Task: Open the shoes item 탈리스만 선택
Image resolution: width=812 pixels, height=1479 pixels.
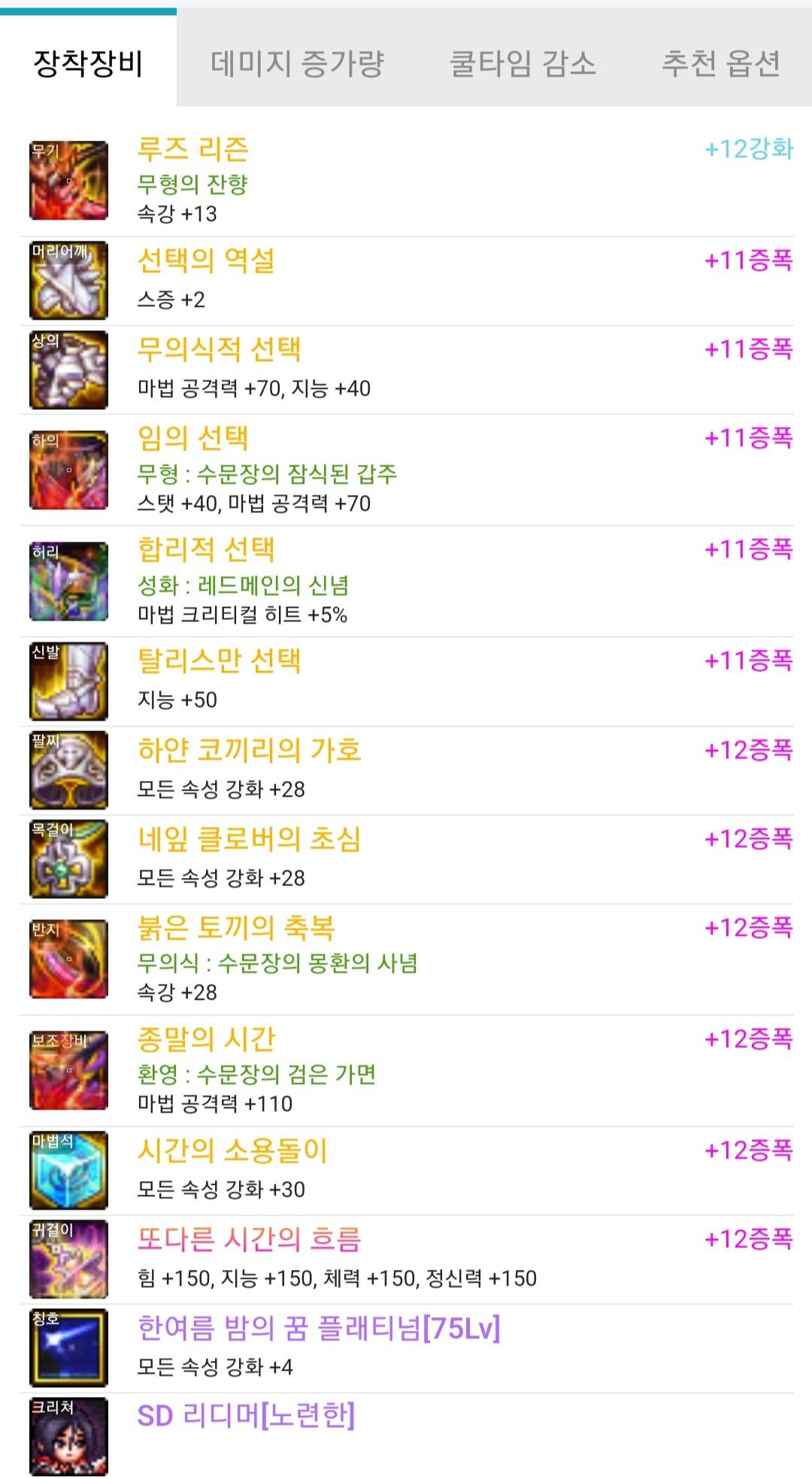Action: tap(219, 661)
